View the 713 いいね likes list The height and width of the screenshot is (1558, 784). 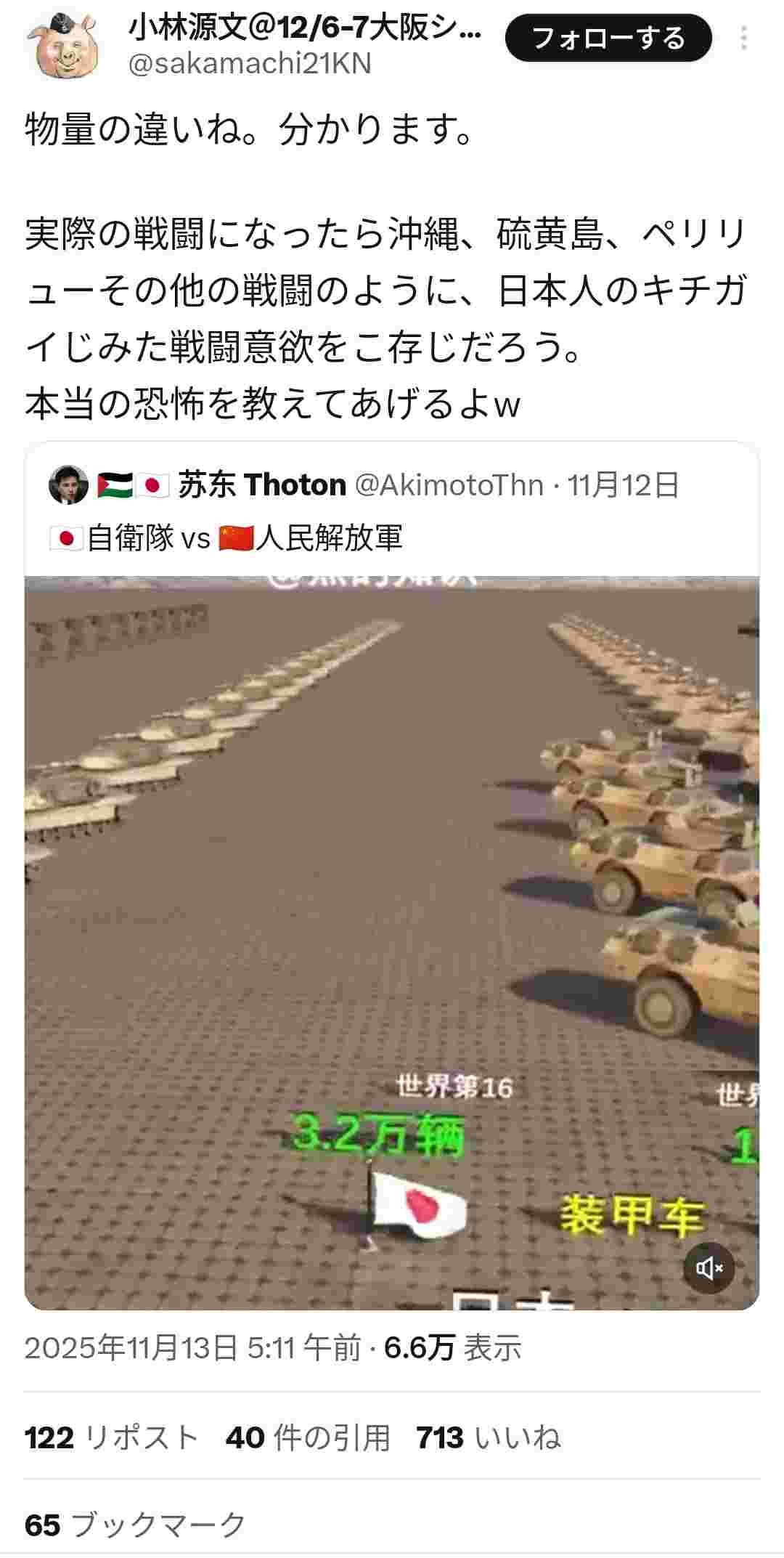[x=488, y=1437]
